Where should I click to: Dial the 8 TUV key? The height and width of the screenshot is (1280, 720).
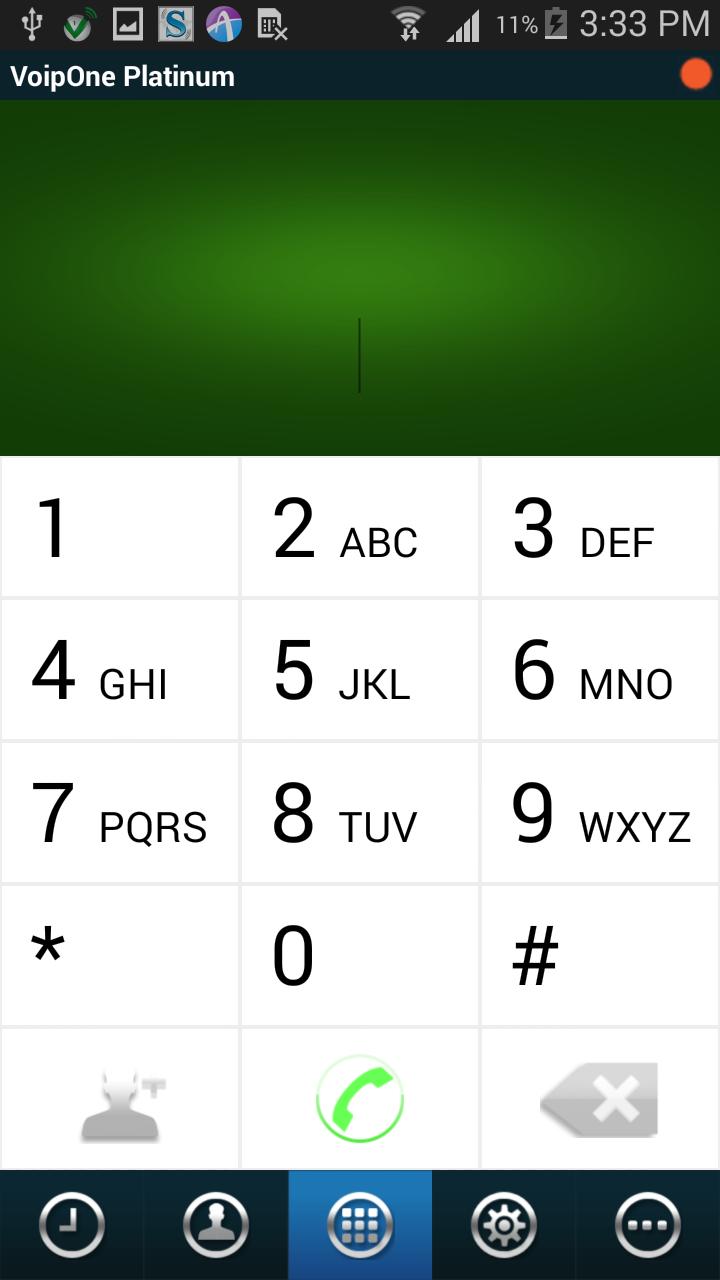pyautogui.click(x=360, y=813)
